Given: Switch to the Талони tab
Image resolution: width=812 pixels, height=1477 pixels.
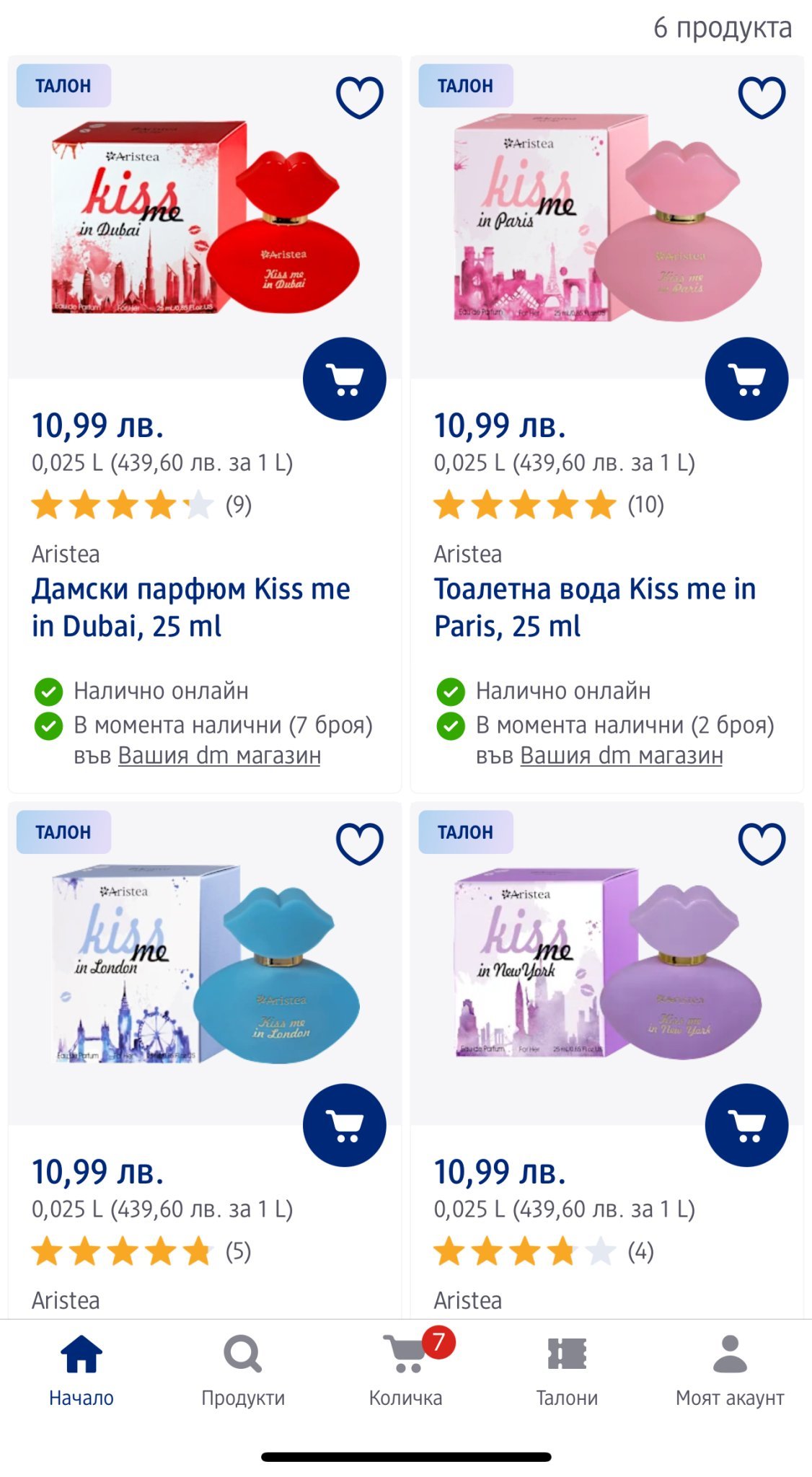Looking at the screenshot, I should pos(568,1371).
